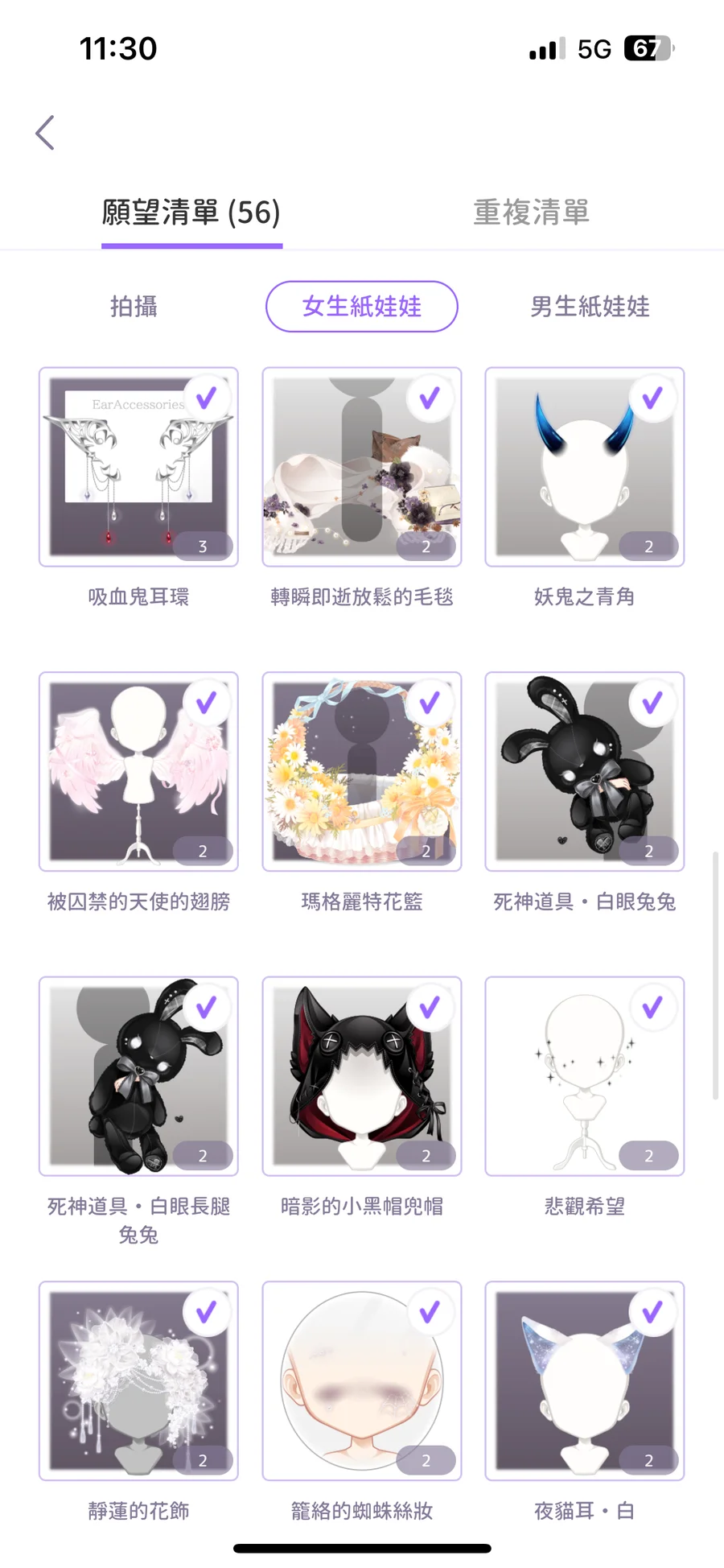This screenshot has width=724, height=1568.
Task: Open 轉瞬即逝放鬆的毛毯 item
Action: click(361, 468)
